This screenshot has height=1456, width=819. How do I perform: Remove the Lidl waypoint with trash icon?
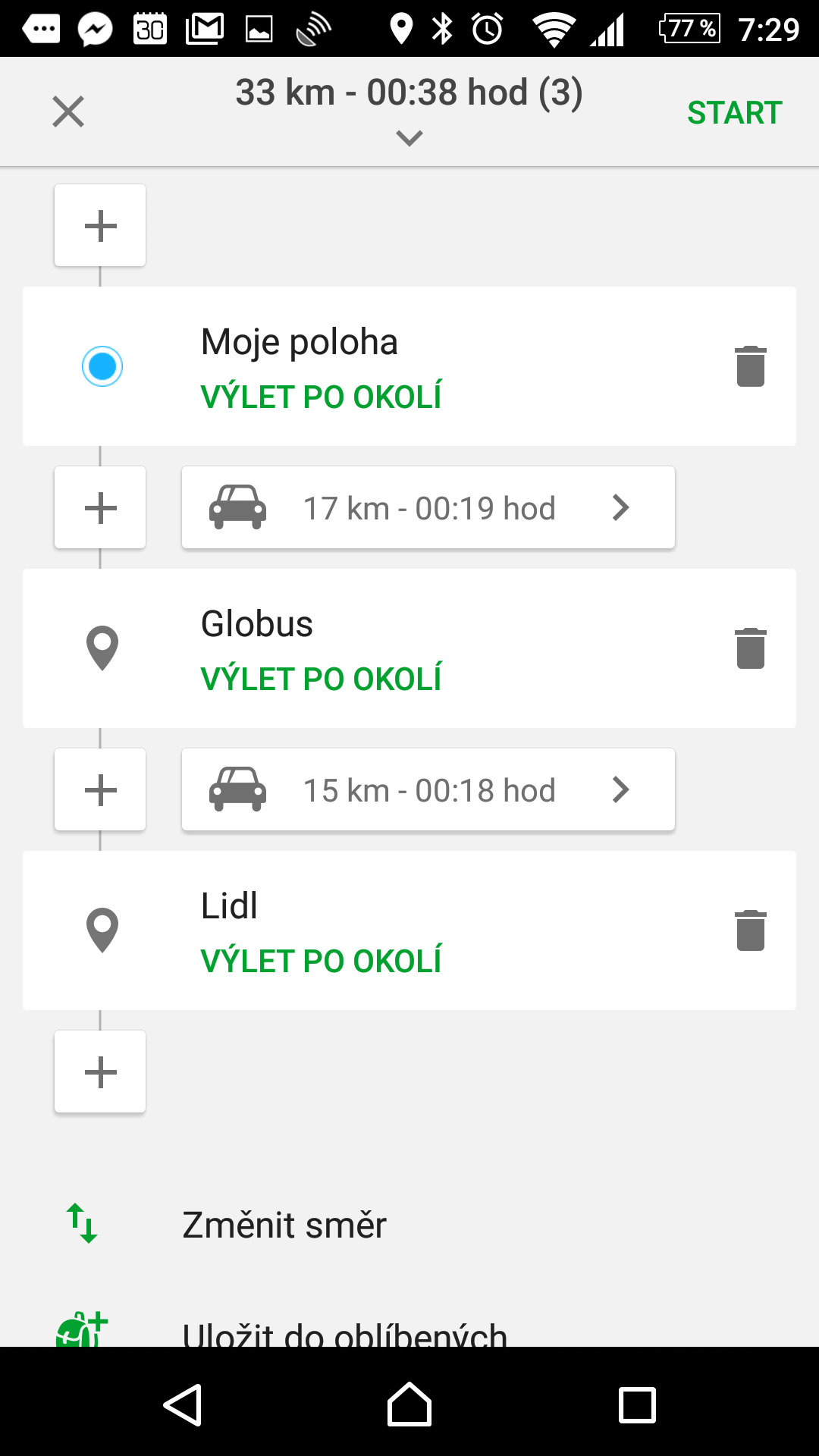point(751,930)
